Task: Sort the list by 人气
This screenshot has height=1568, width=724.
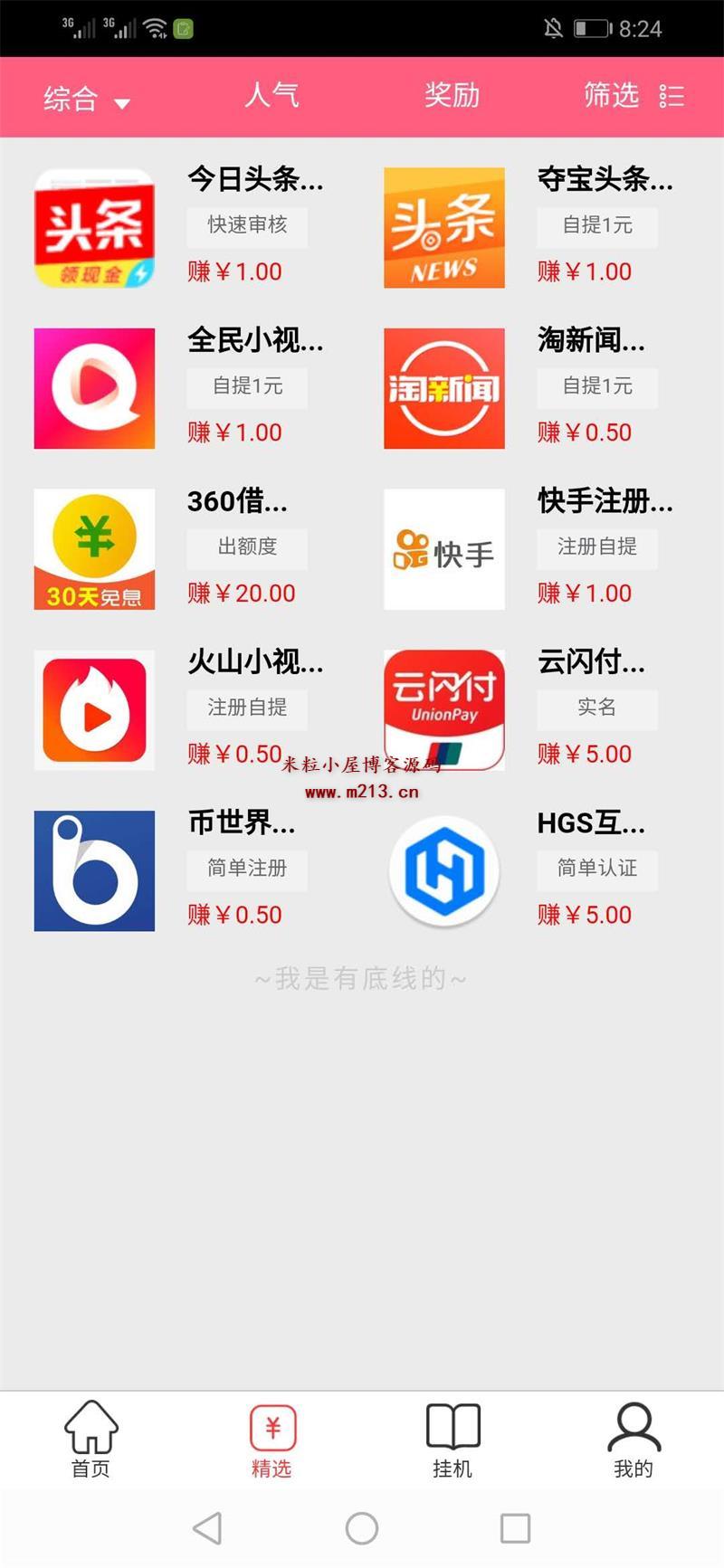Action: [x=271, y=96]
